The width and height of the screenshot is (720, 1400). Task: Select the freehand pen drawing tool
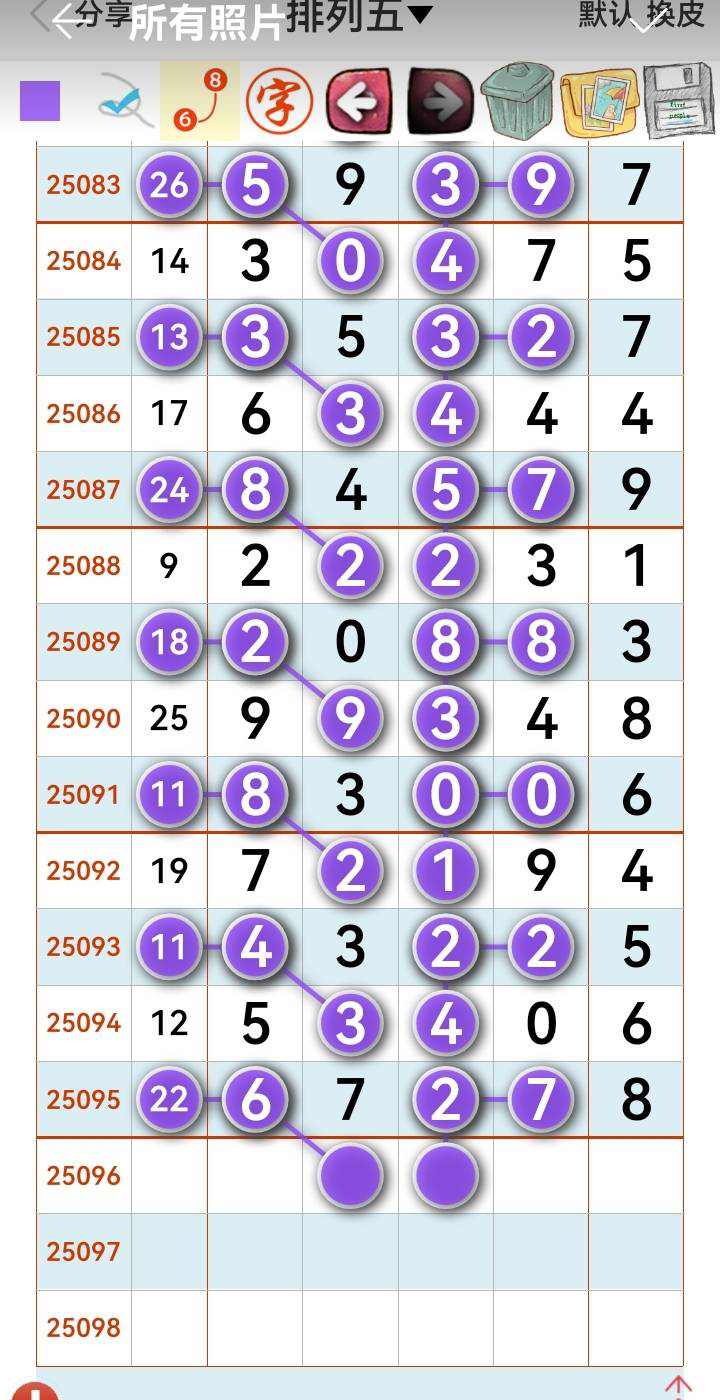(x=126, y=103)
